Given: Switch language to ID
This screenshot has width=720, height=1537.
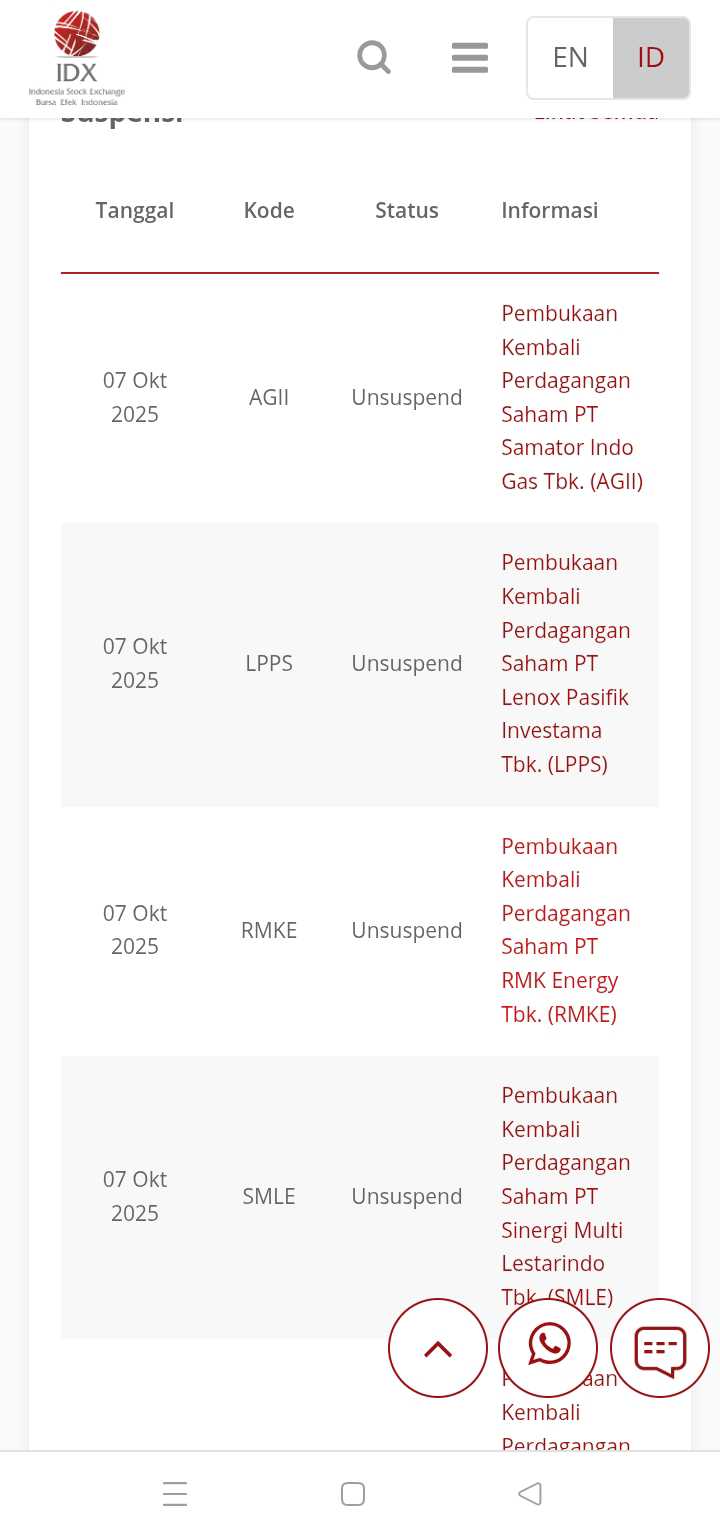Looking at the screenshot, I should coord(651,58).
